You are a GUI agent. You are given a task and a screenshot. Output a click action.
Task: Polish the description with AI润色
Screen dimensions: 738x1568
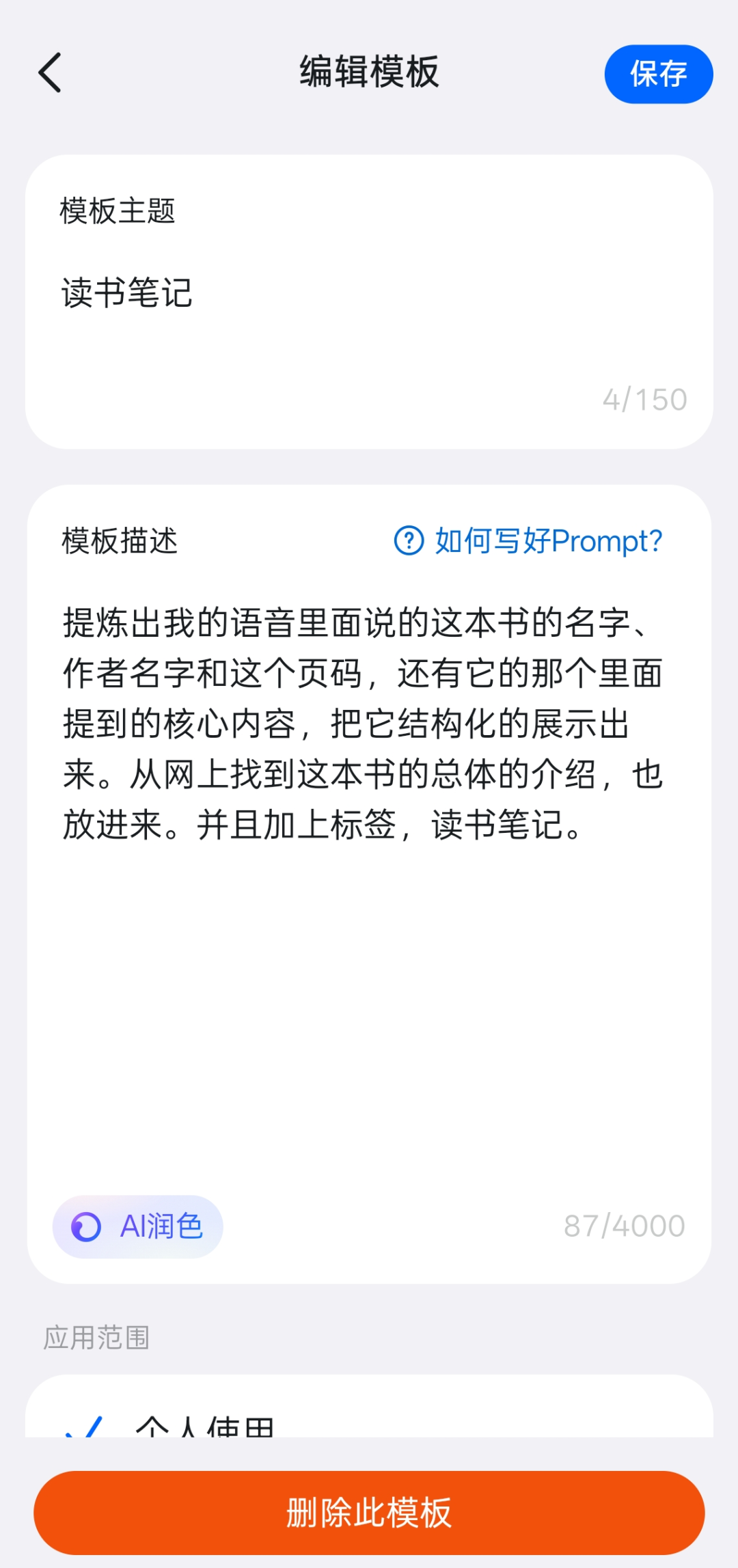[138, 1226]
